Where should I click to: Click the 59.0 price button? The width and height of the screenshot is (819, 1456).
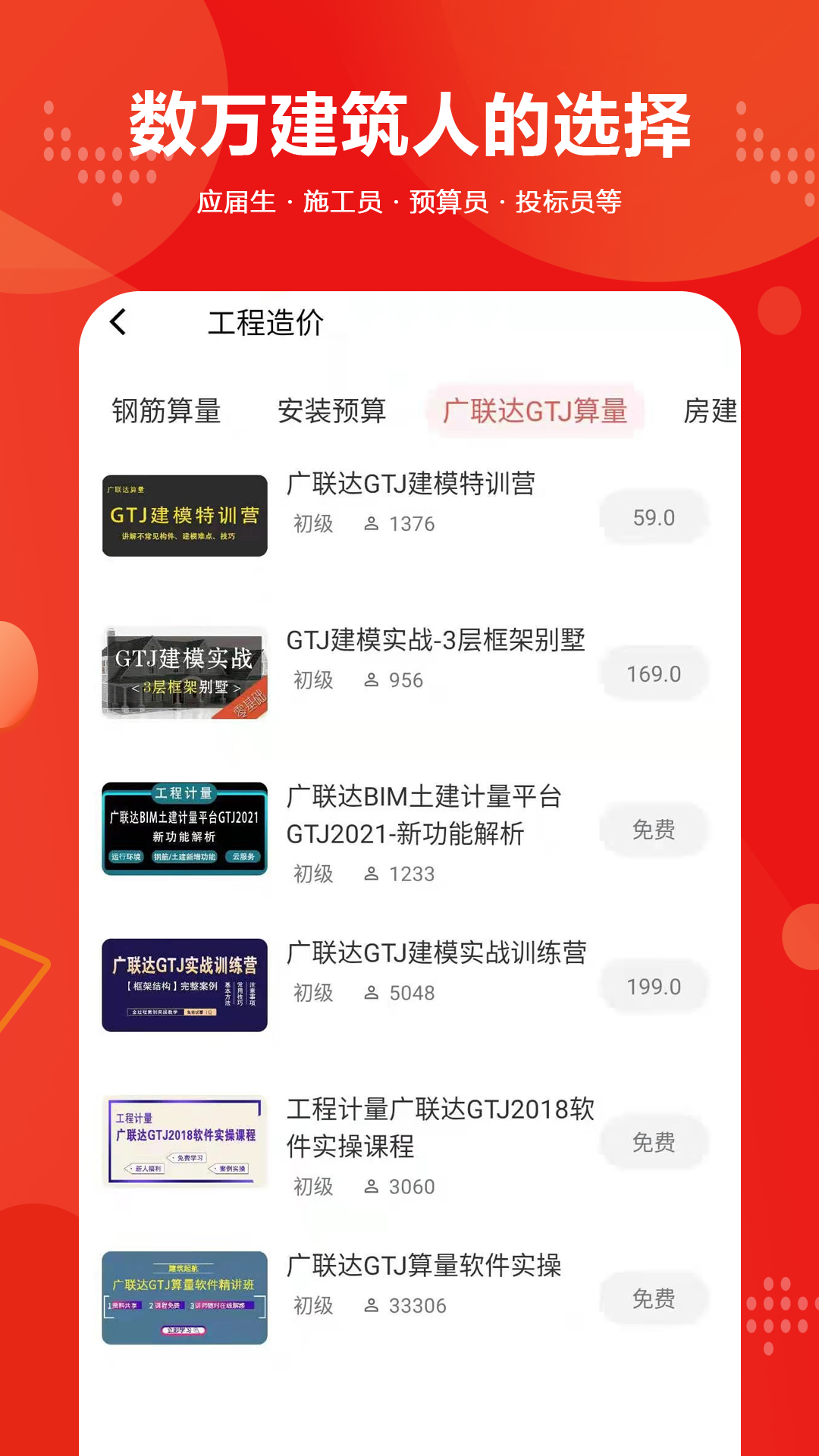654,516
